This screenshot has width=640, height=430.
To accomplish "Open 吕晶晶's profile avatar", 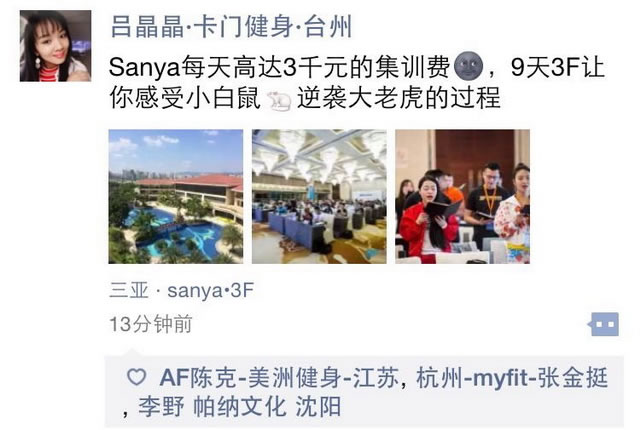I will tap(55, 46).
